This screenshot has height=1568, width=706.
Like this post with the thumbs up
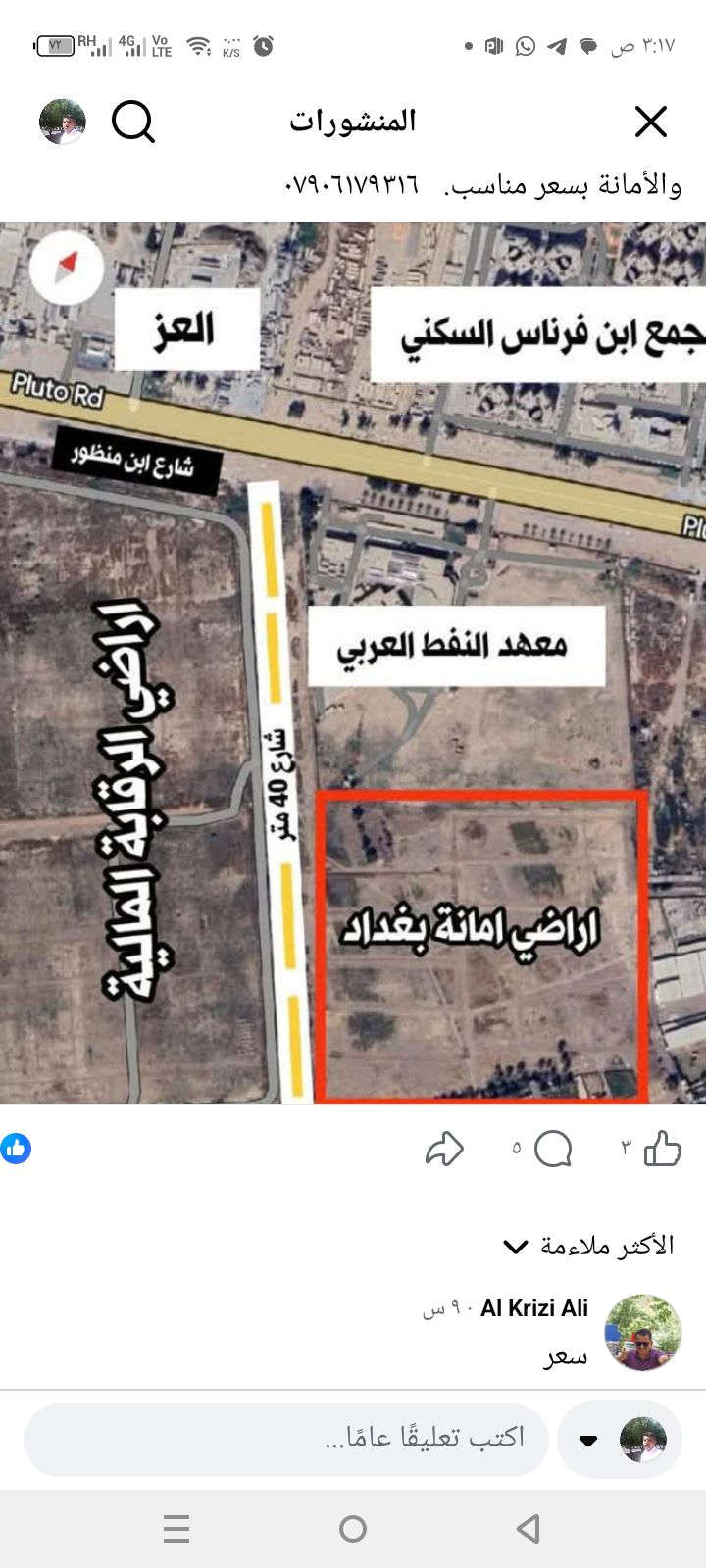(663, 1149)
